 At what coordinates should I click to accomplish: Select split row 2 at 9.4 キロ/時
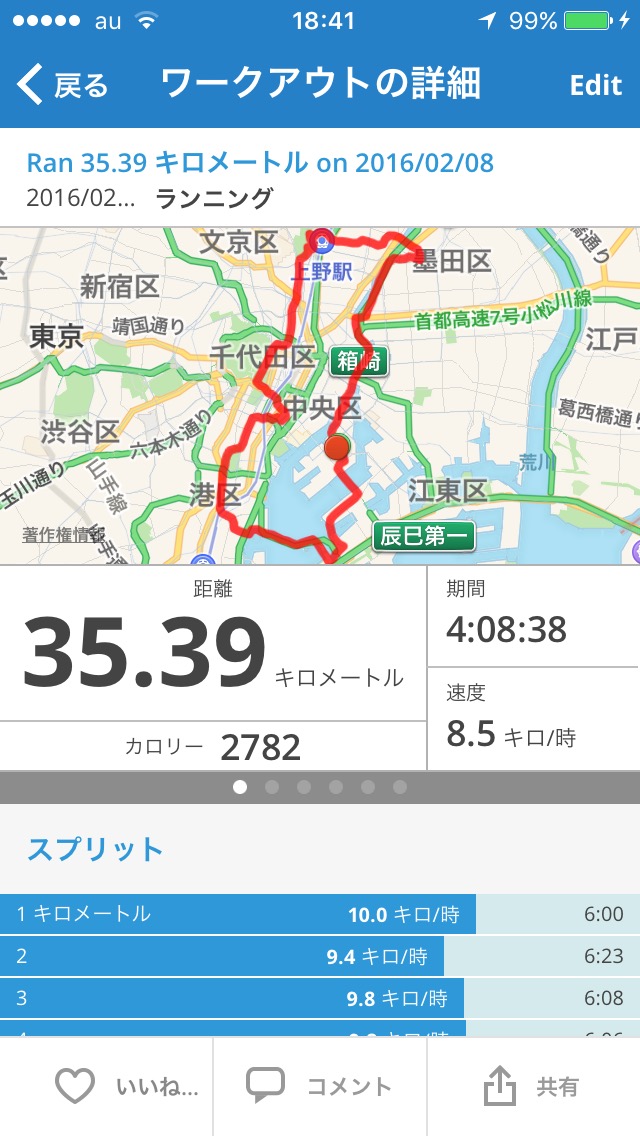[x=320, y=956]
